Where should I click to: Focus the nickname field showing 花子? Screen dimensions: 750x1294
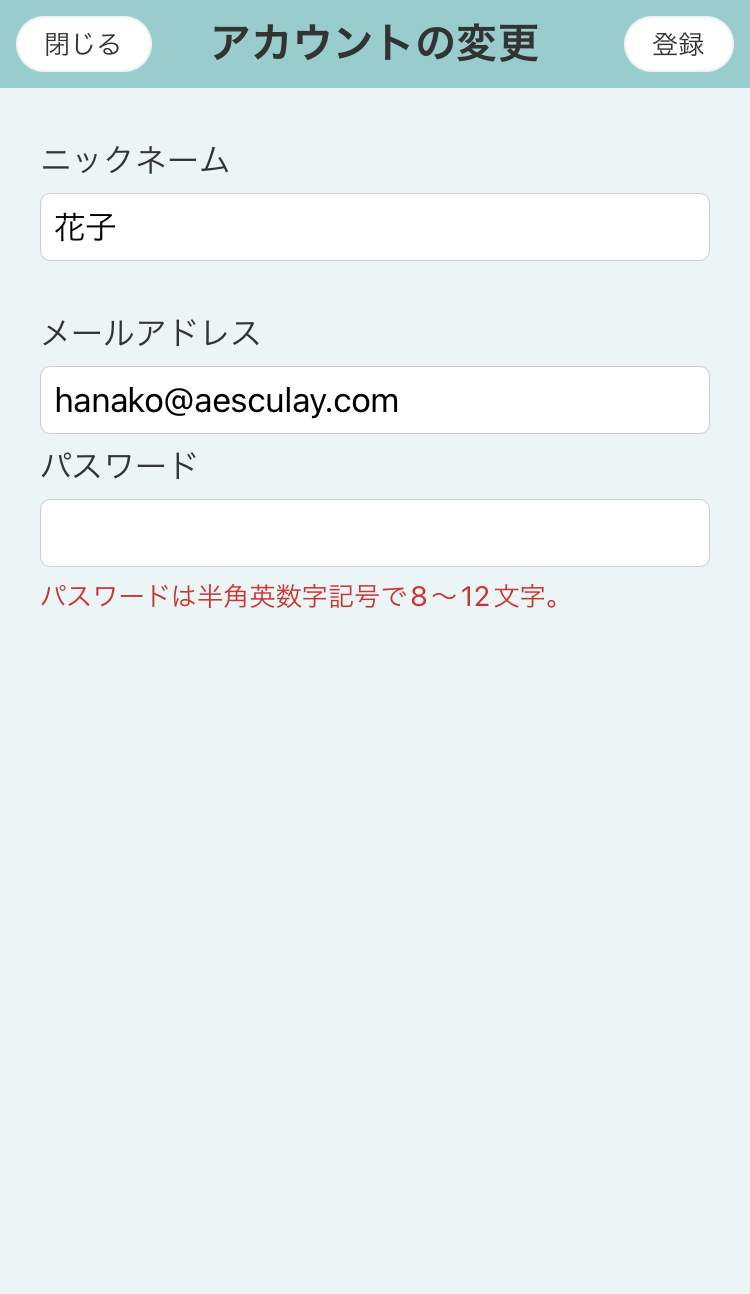(375, 227)
